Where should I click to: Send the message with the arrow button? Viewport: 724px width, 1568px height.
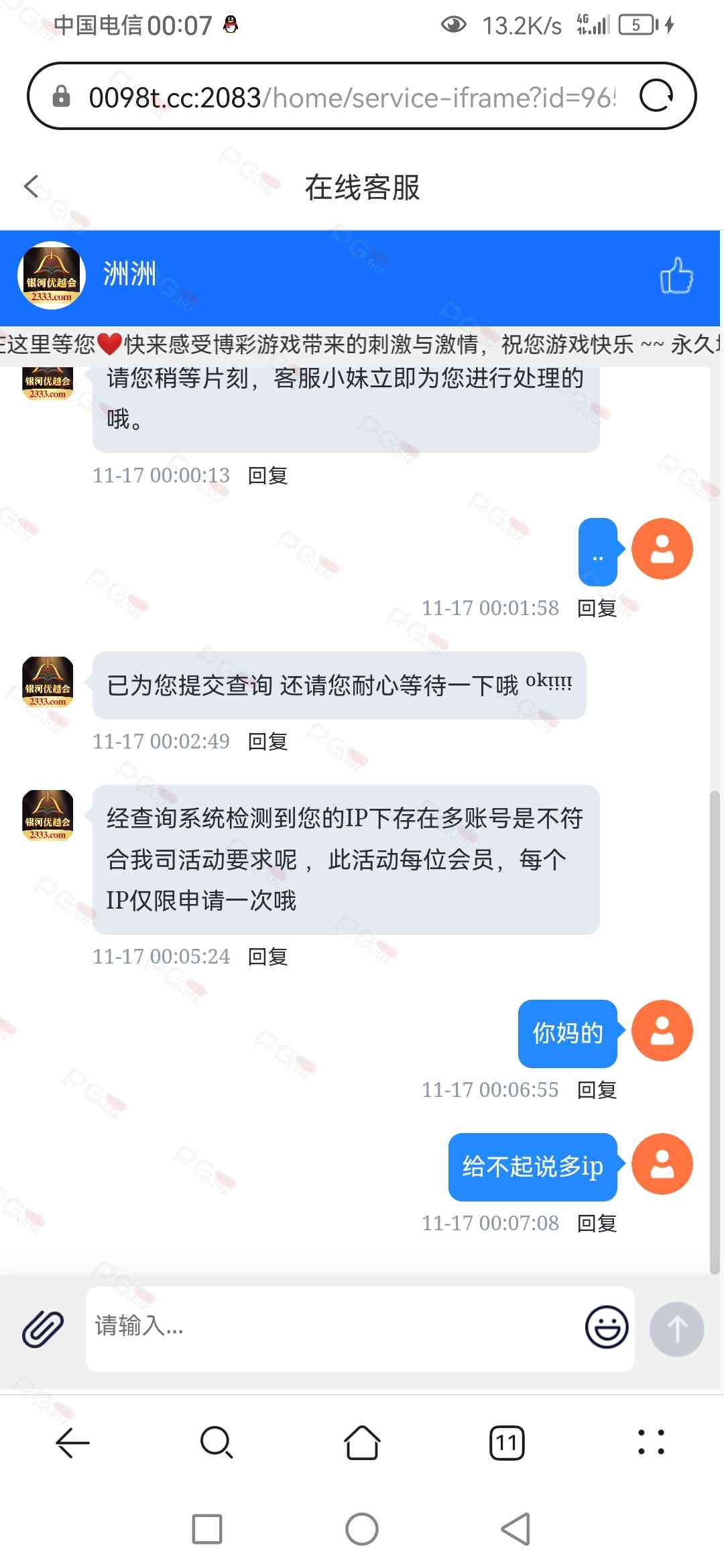(x=676, y=1329)
